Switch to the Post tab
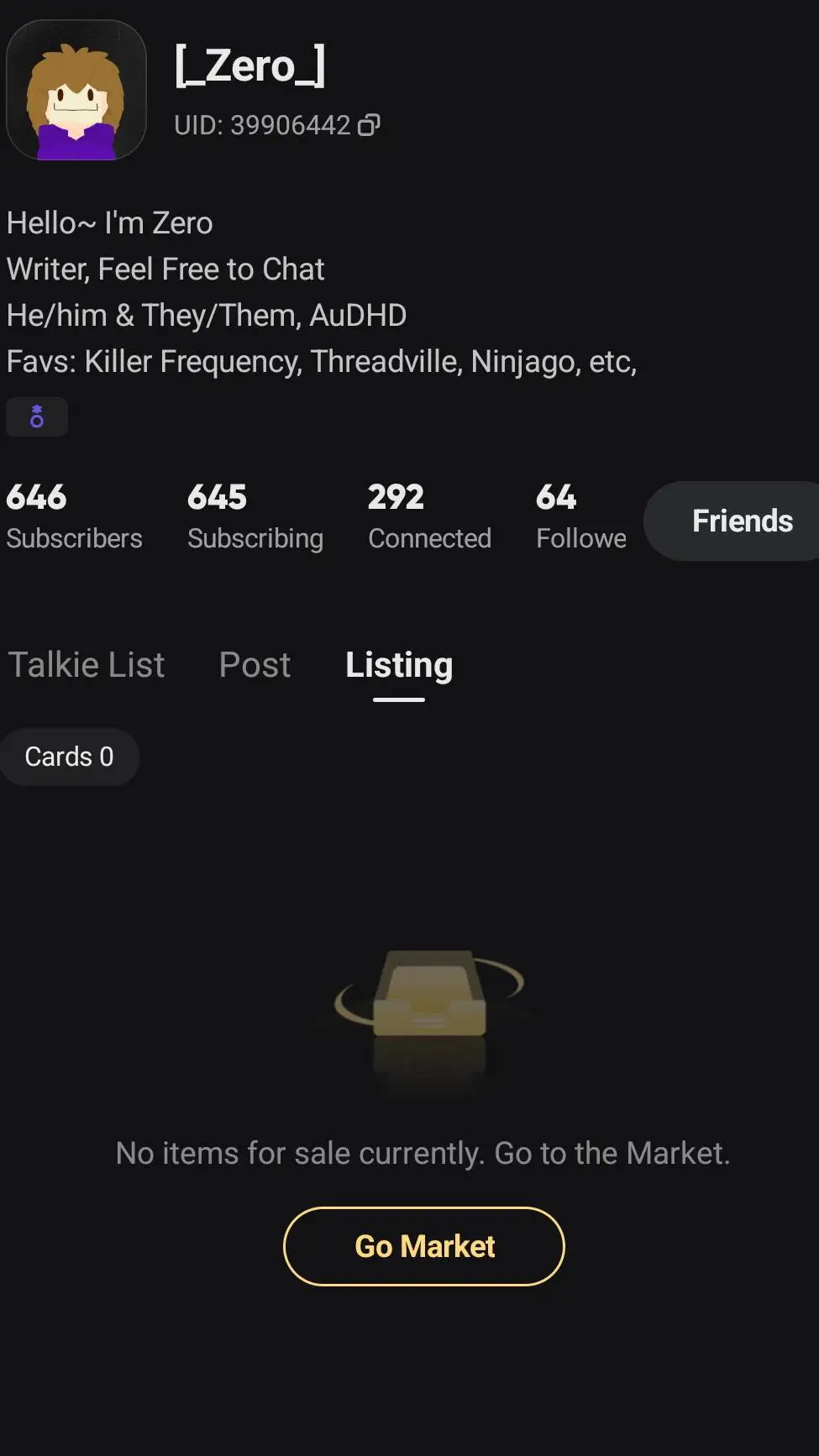819x1456 pixels. pos(255,665)
